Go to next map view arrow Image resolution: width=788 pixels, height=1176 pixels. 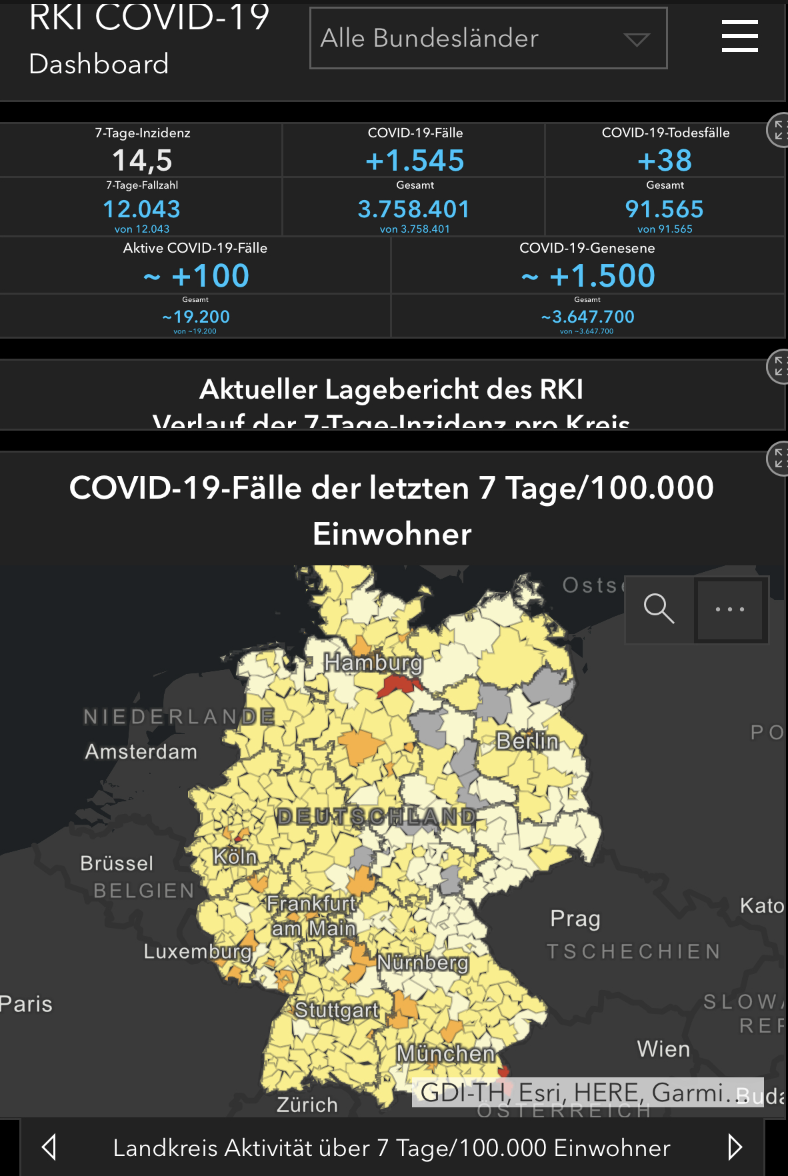[736, 1147]
